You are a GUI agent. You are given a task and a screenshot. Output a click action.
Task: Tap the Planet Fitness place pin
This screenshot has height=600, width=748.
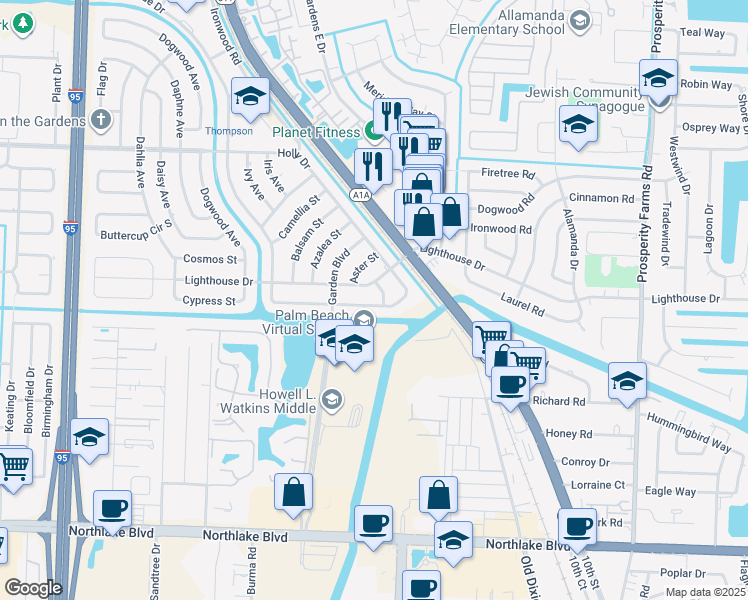tap(374, 132)
